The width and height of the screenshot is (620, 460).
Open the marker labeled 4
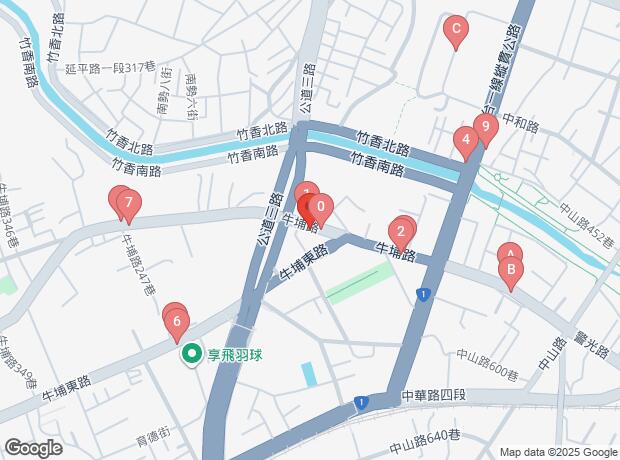[465, 141]
